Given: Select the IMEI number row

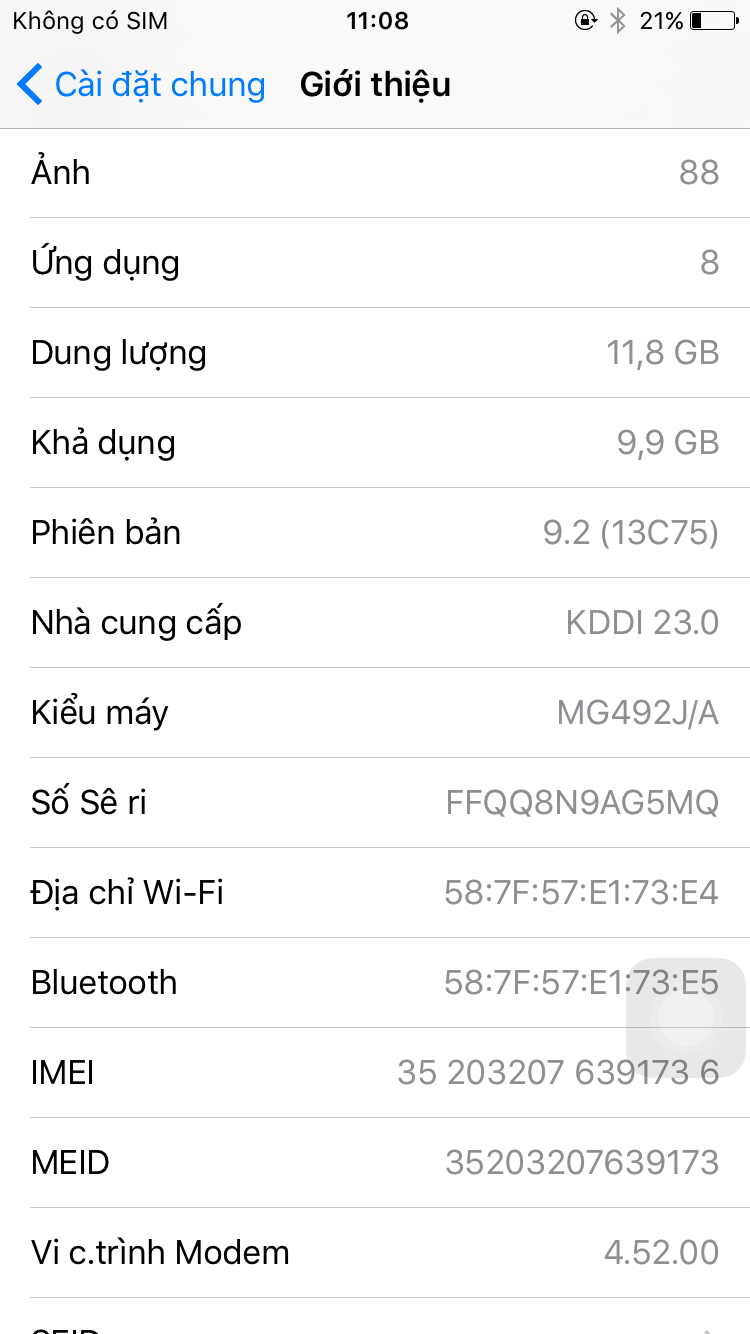Looking at the screenshot, I should 375,1072.
